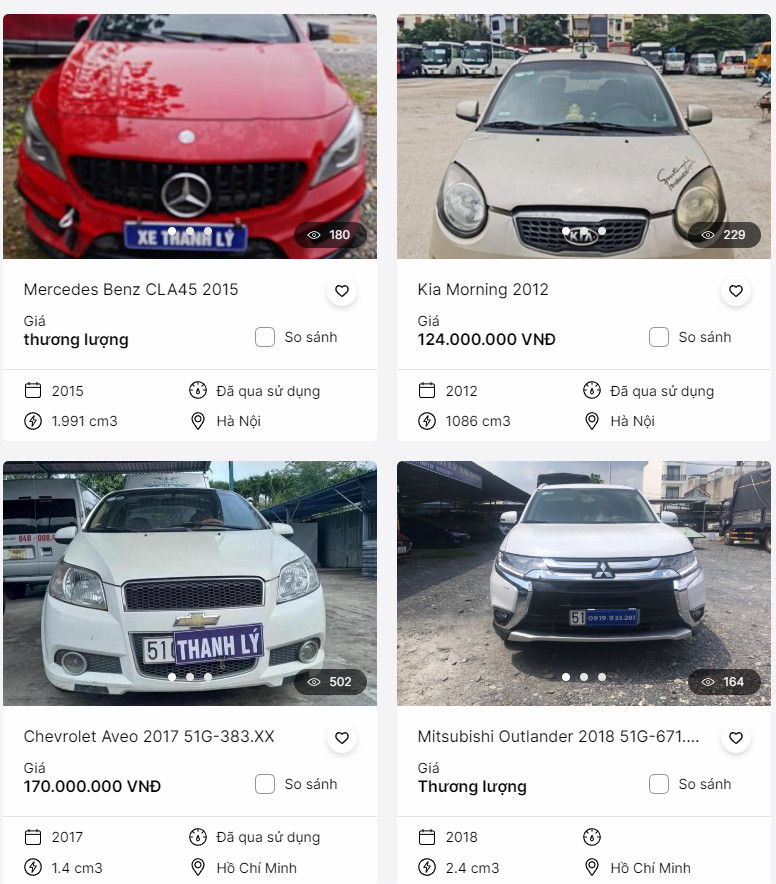The height and width of the screenshot is (884, 776).
Task: View the Kia Morning 2012 listing
Action: [483, 290]
